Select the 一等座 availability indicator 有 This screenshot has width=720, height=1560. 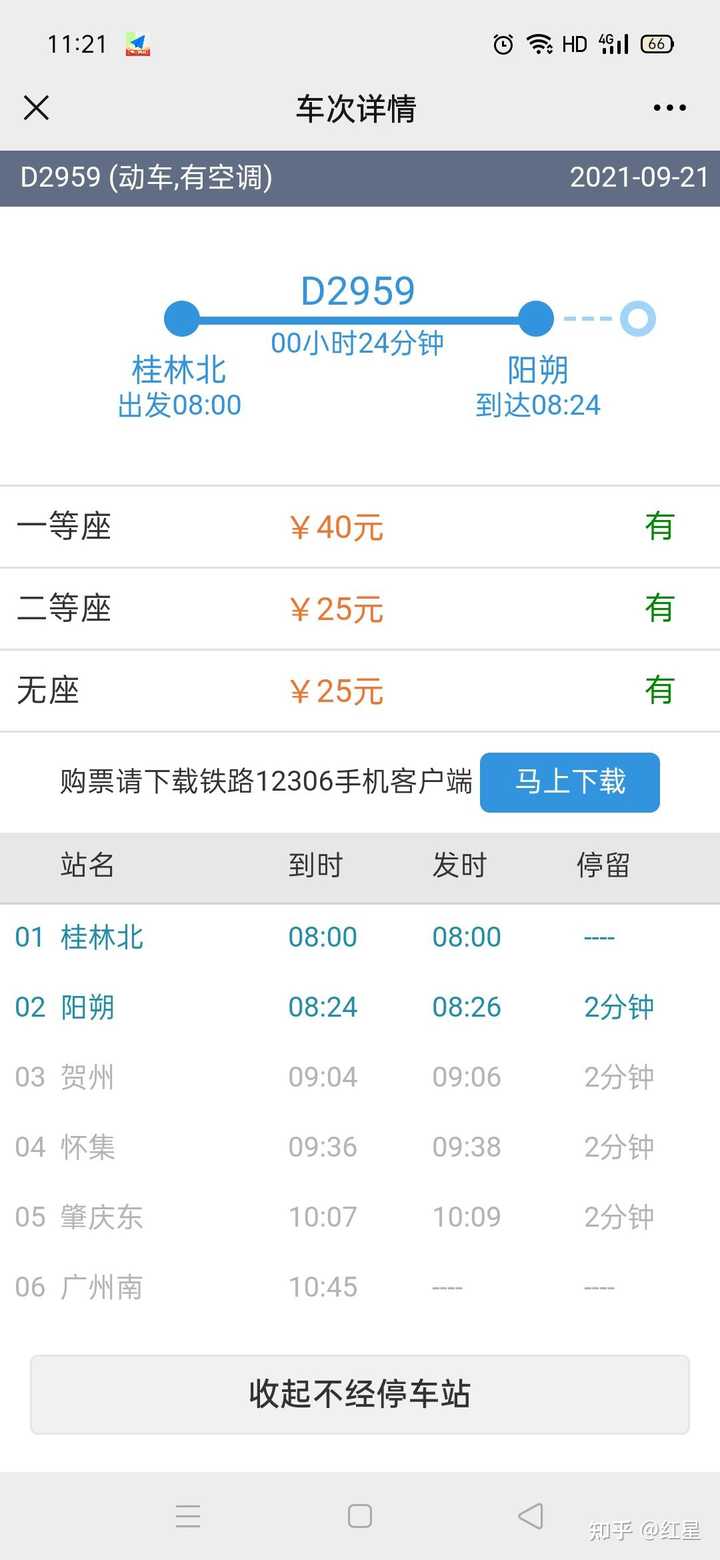(659, 527)
